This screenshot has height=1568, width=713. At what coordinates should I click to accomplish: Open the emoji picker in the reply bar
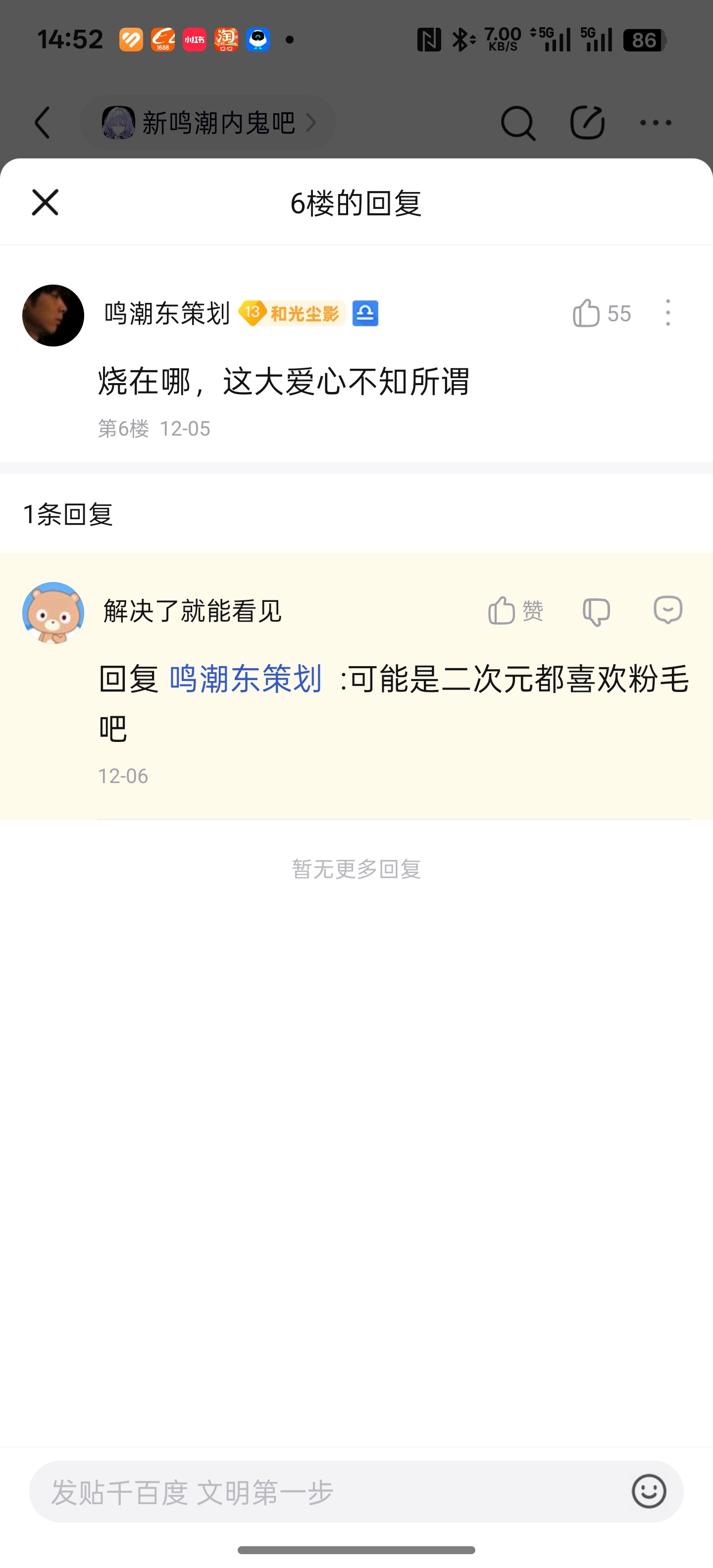tap(649, 1491)
